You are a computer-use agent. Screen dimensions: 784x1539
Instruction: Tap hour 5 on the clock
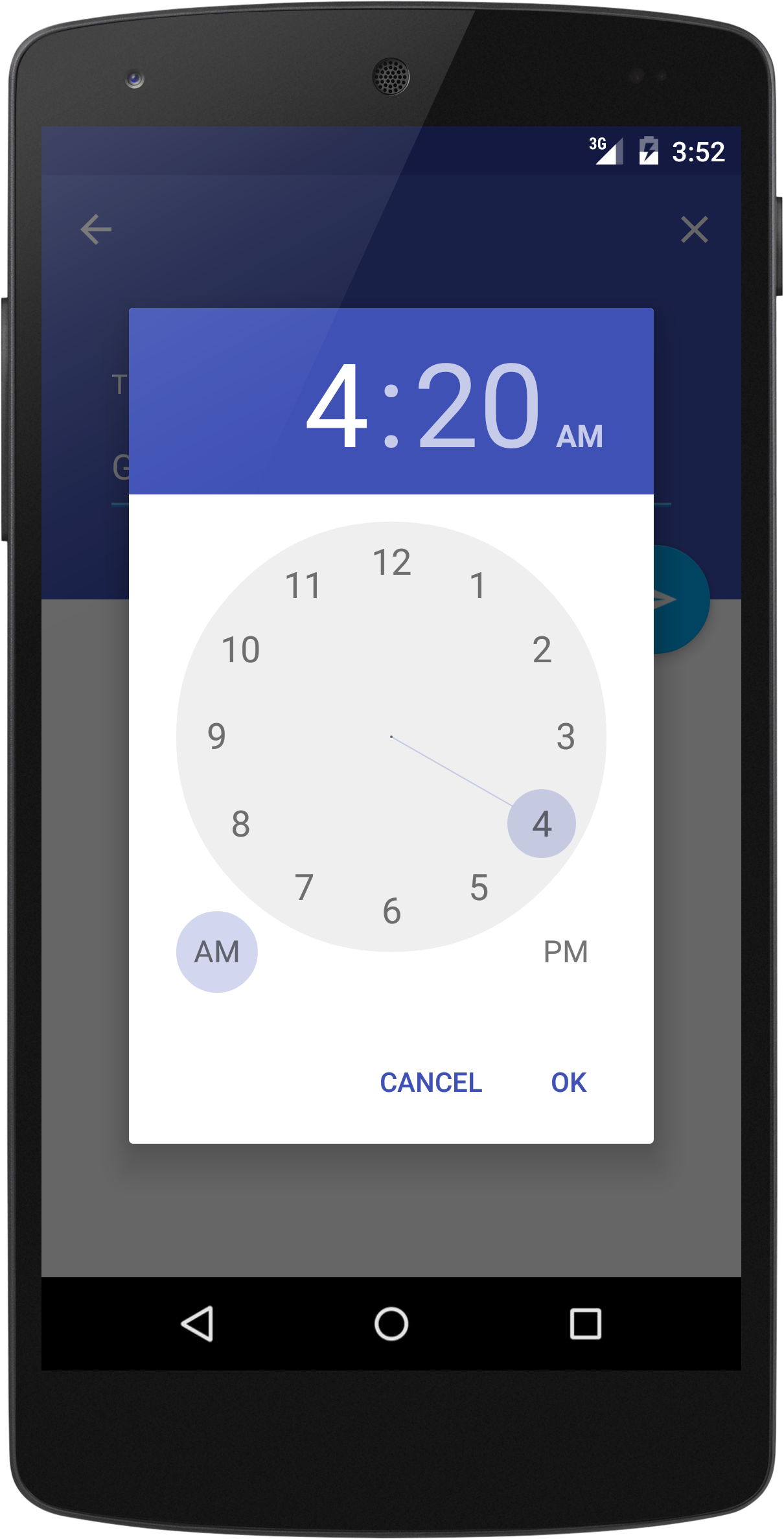(x=479, y=888)
